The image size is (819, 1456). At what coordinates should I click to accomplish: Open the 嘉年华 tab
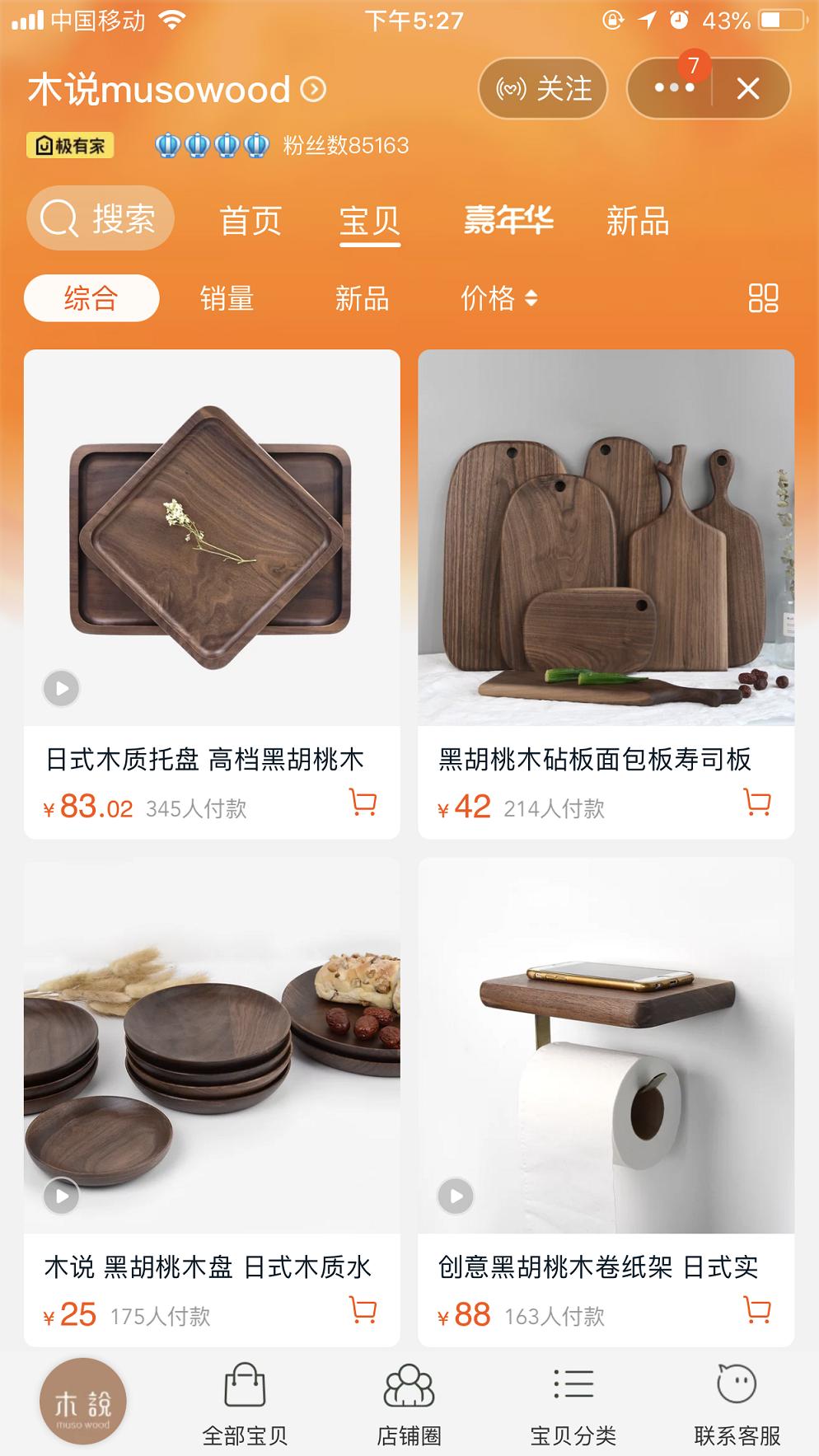point(506,220)
